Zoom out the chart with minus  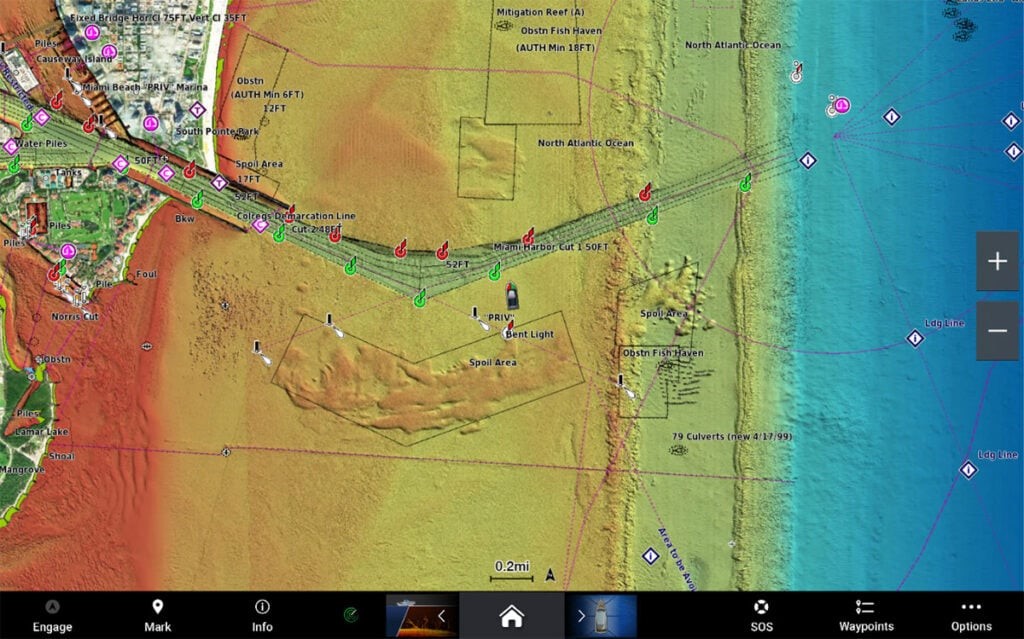coord(997,330)
